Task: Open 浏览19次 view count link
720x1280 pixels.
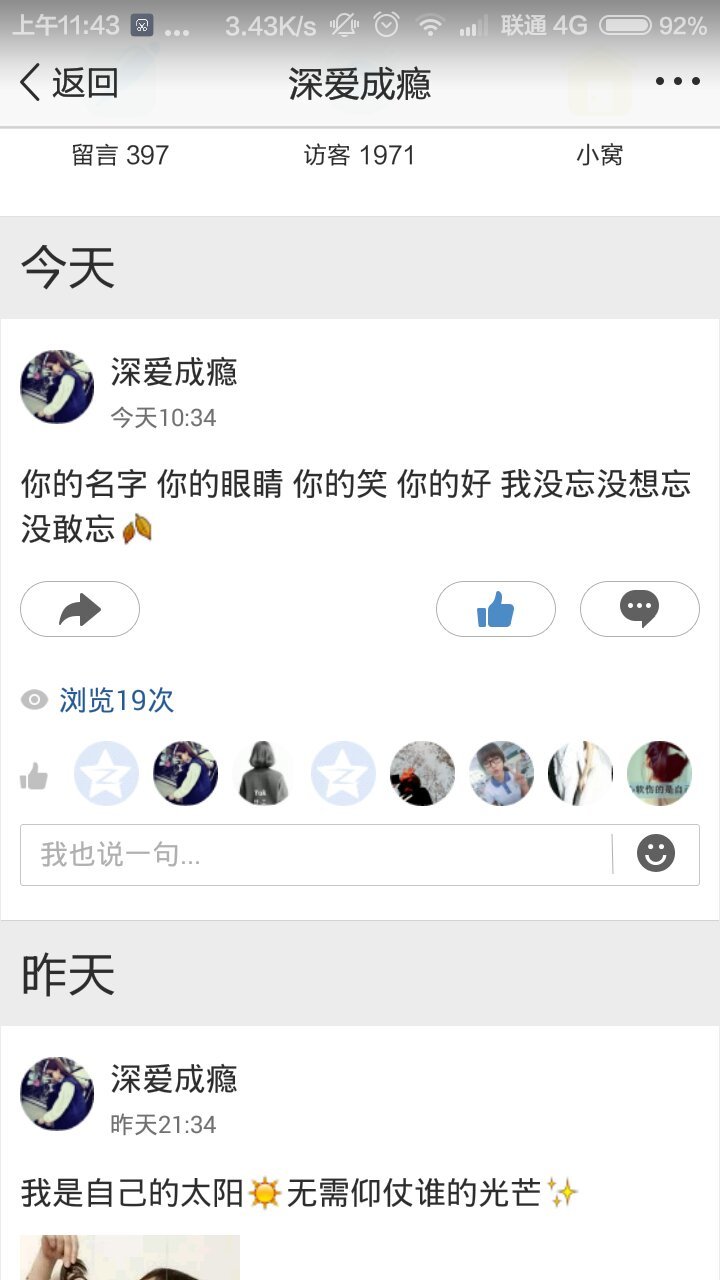Action: pyautogui.click(x=116, y=700)
